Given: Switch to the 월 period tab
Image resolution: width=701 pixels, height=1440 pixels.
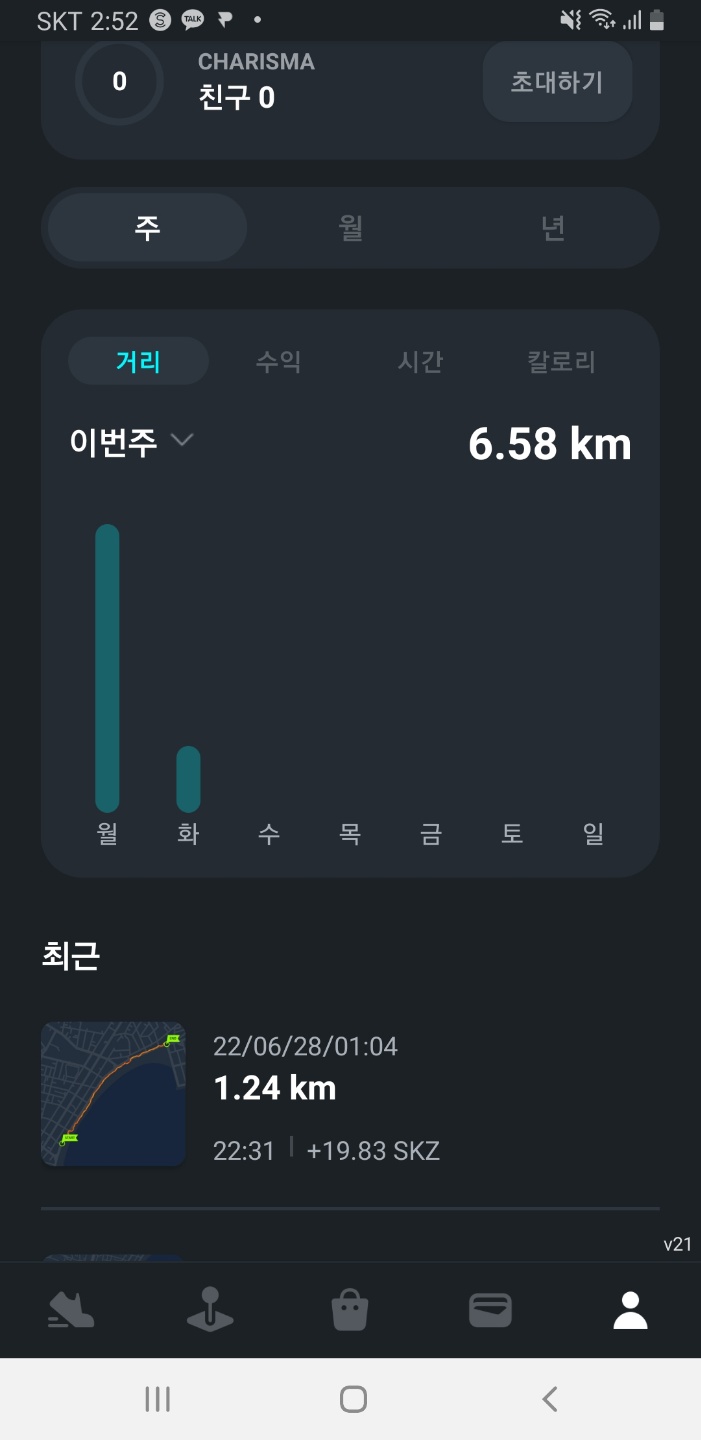Looking at the screenshot, I should pyautogui.click(x=350, y=228).
